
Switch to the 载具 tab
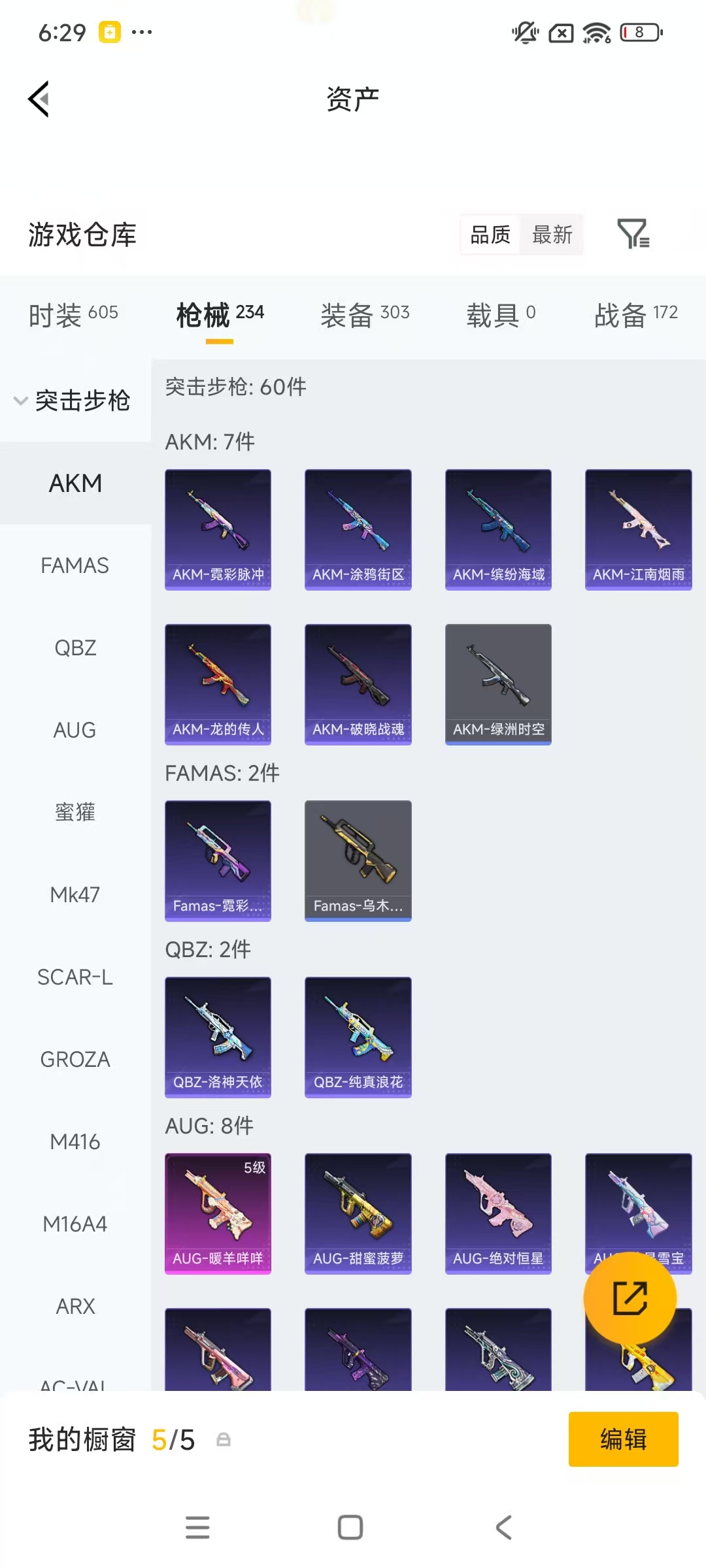click(501, 315)
